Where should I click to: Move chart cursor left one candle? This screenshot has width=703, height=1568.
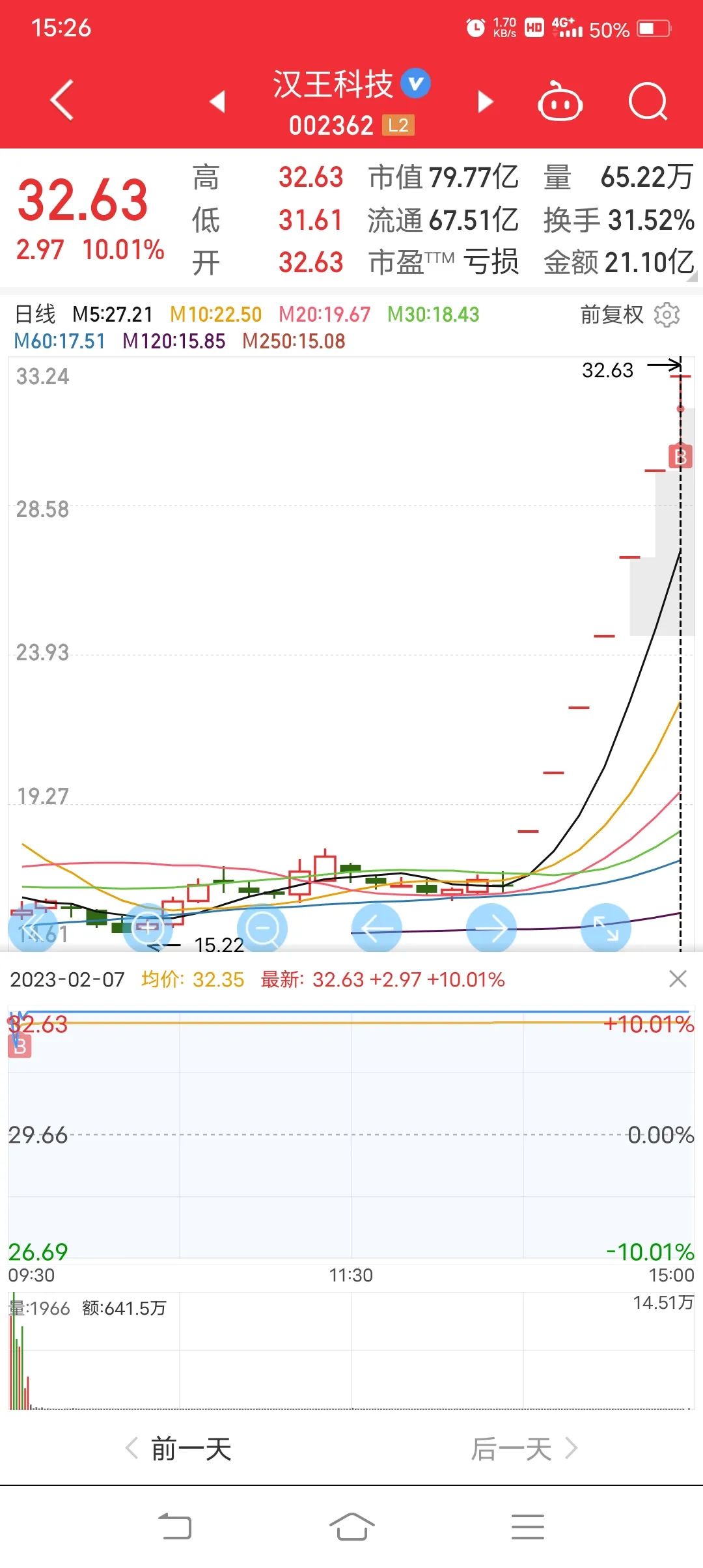click(x=377, y=928)
